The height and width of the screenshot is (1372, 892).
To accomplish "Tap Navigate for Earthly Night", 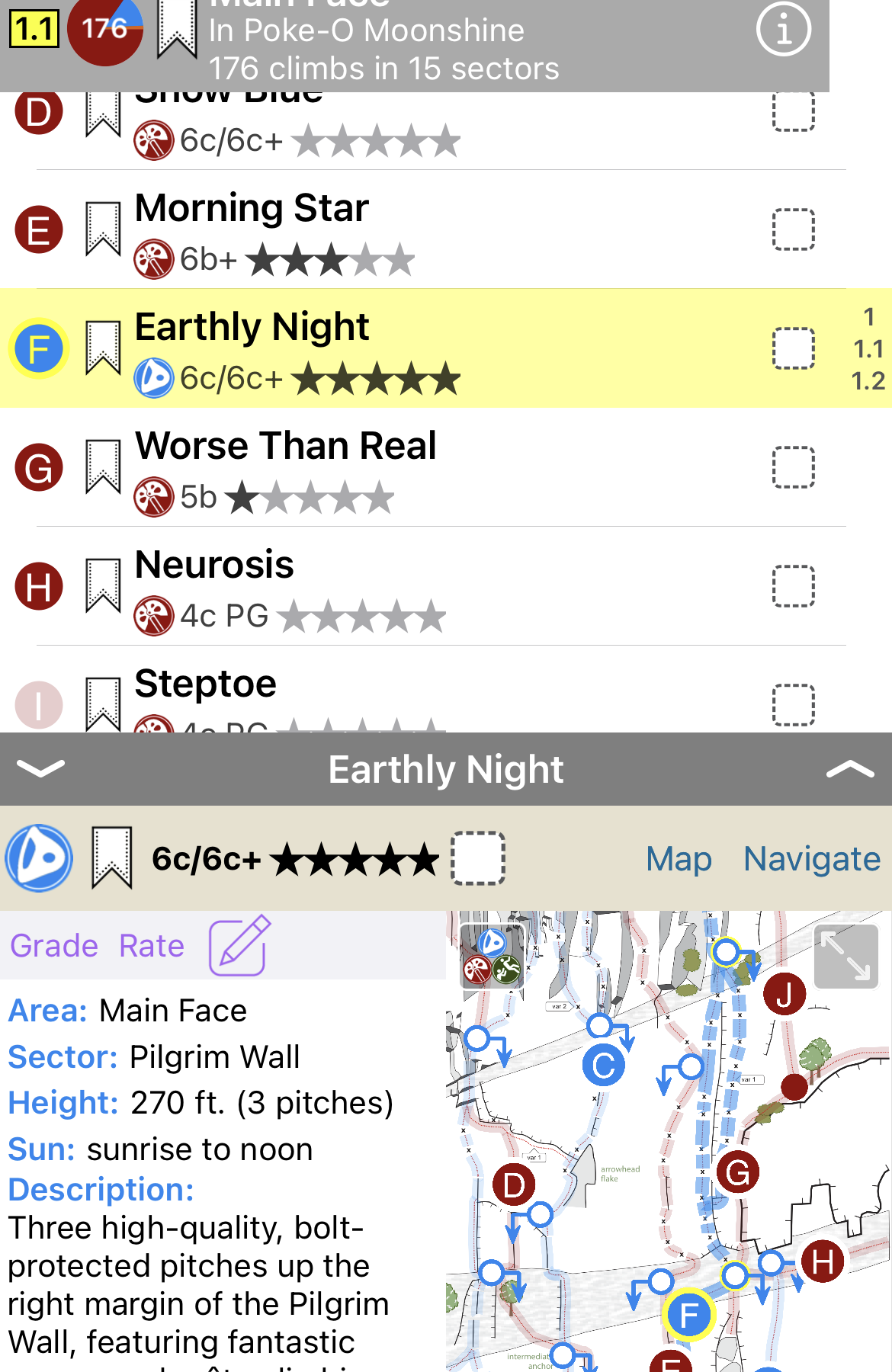I will tap(811, 859).
